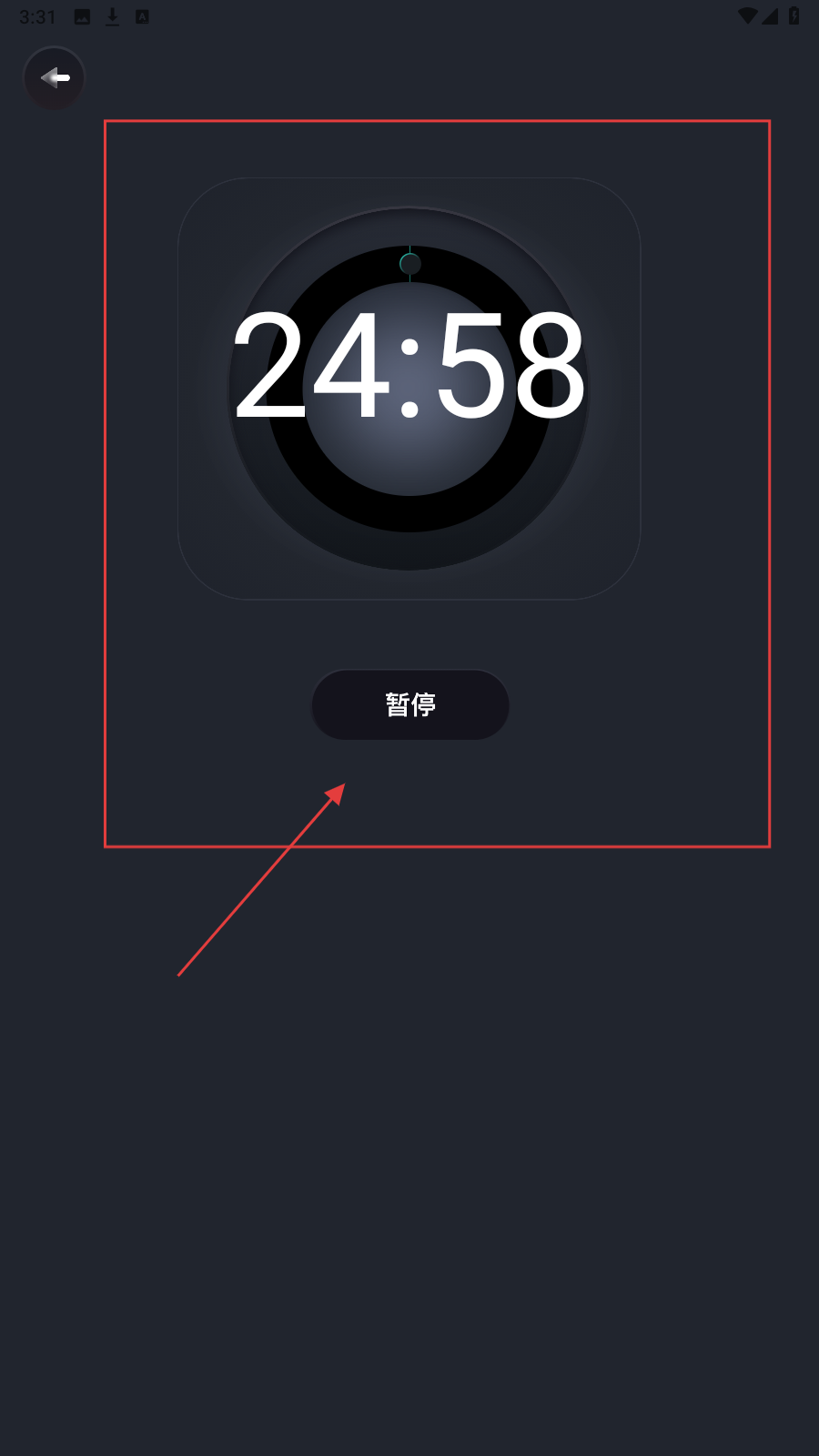Pause the timer with 暂停 button
The height and width of the screenshot is (1456, 819).
[410, 704]
